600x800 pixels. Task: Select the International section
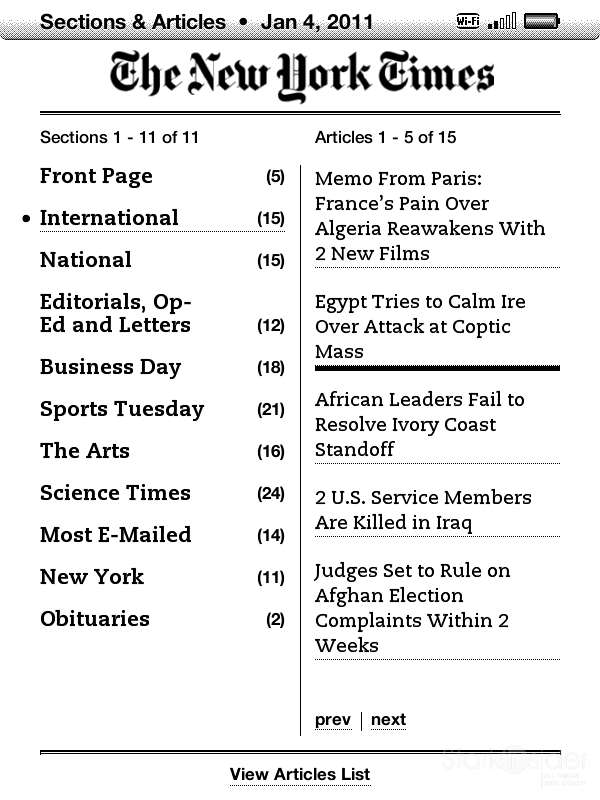pos(109,219)
